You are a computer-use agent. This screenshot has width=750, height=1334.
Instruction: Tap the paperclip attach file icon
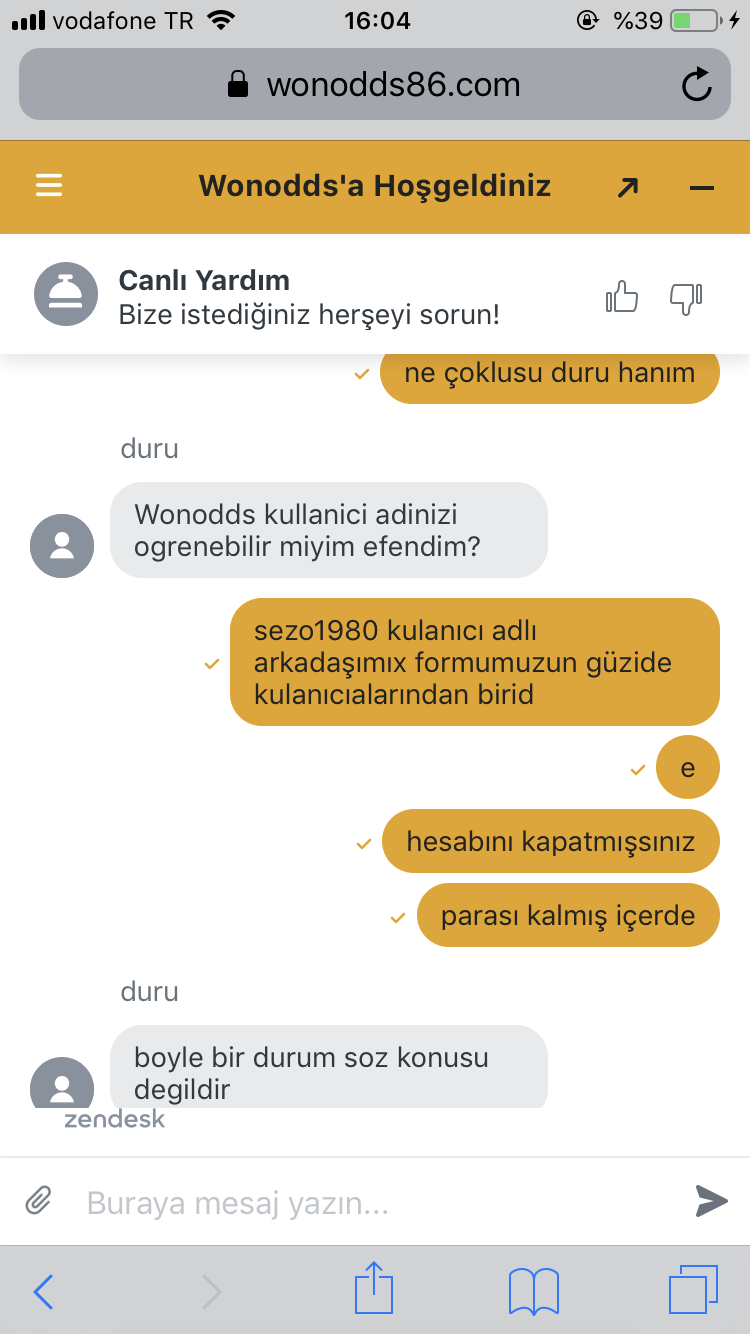point(38,1200)
